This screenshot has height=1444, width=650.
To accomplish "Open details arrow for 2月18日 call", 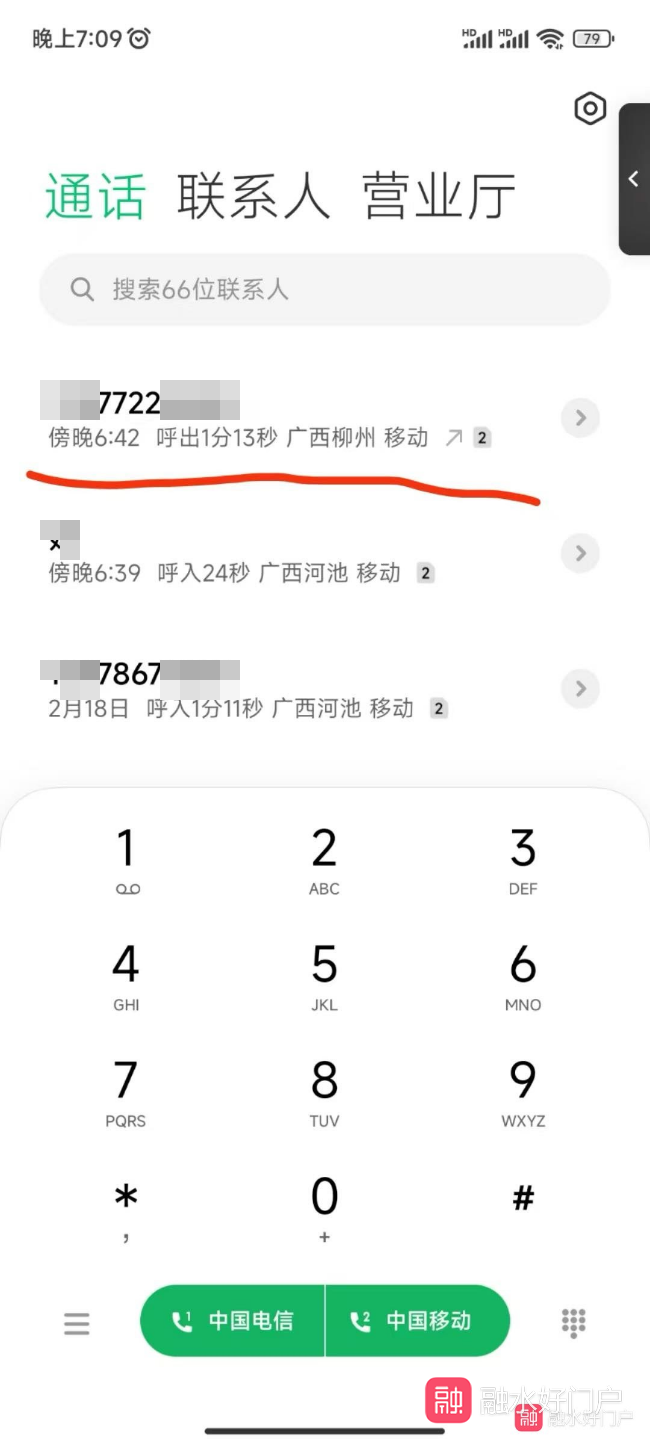I will pos(580,689).
